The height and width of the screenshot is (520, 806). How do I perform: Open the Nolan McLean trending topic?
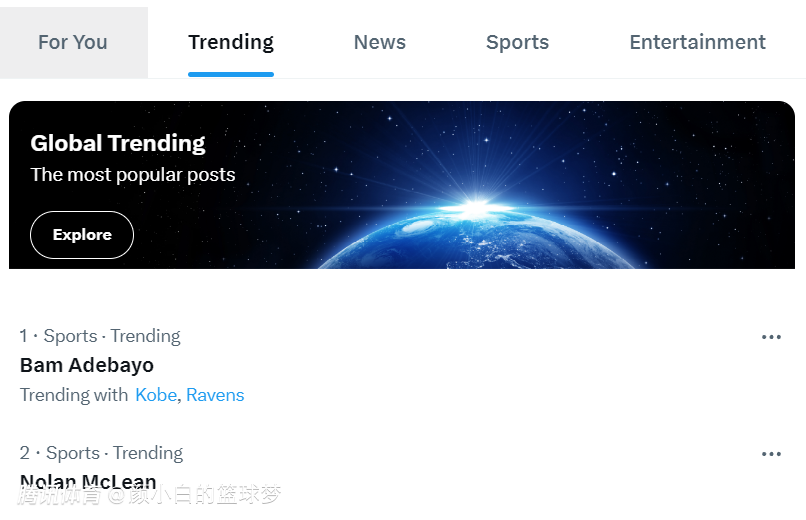[x=88, y=481]
